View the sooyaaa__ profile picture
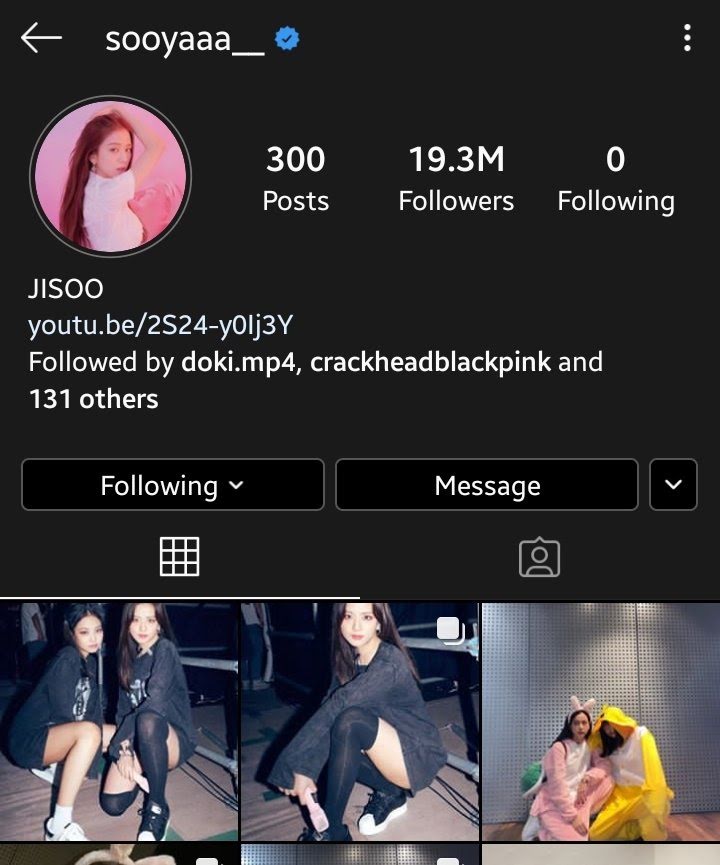 [110, 177]
